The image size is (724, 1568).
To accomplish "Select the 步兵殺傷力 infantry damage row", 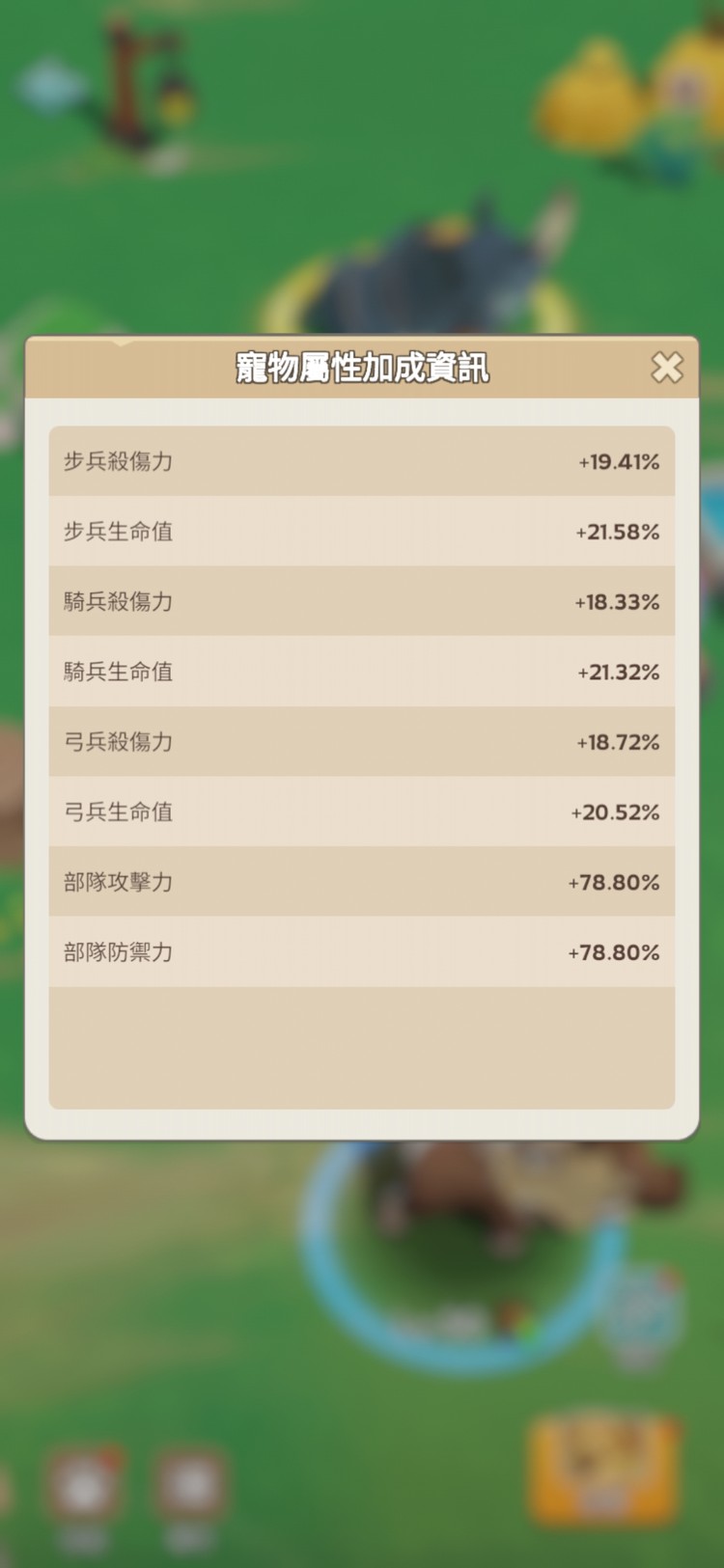I will click(362, 461).
